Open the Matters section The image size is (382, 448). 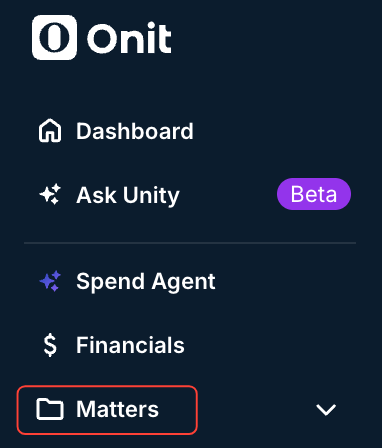pyautogui.click(x=107, y=410)
